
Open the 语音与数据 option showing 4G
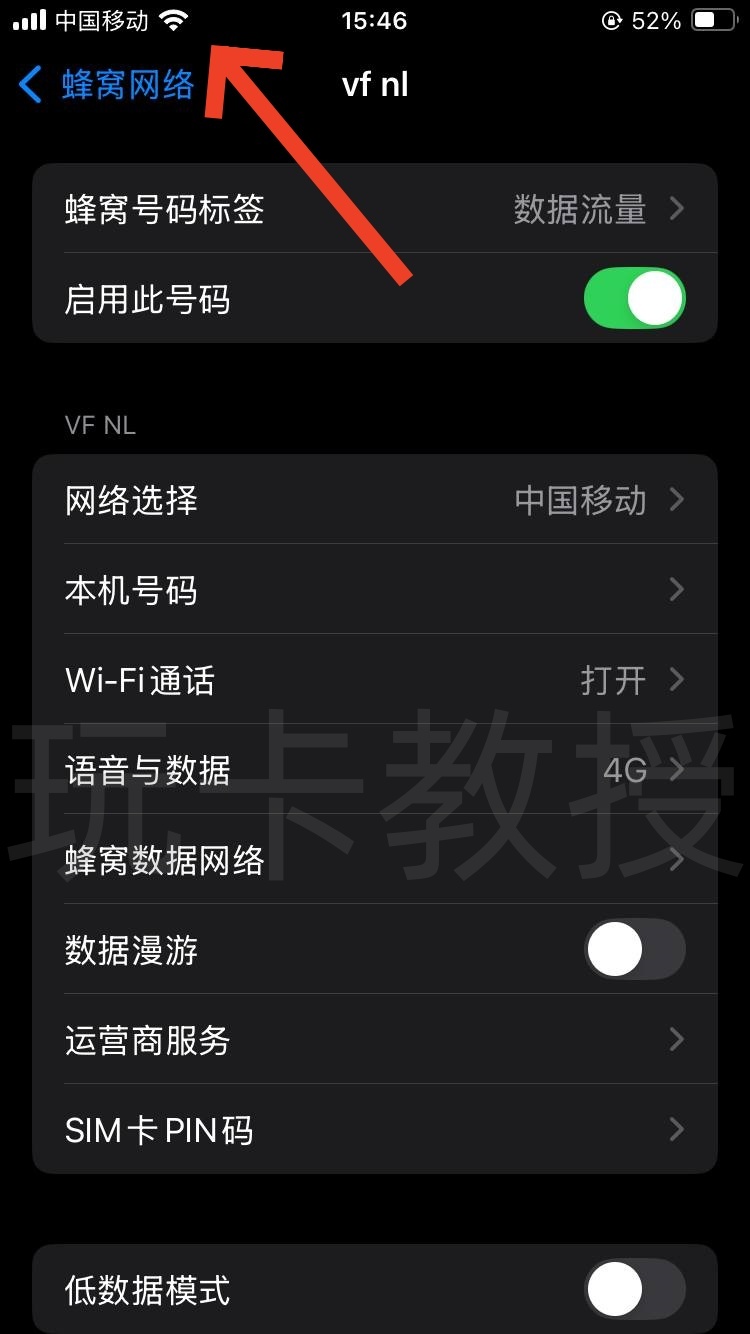375,770
